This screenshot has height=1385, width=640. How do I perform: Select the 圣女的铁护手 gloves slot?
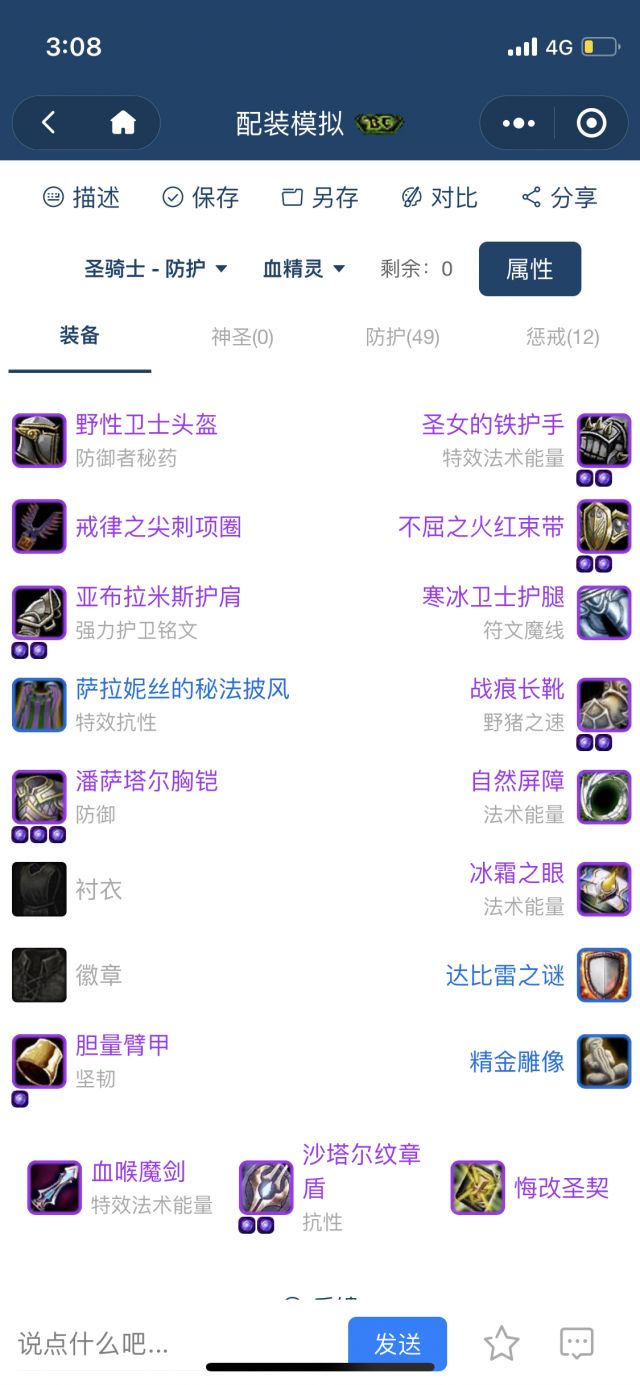coord(493,425)
